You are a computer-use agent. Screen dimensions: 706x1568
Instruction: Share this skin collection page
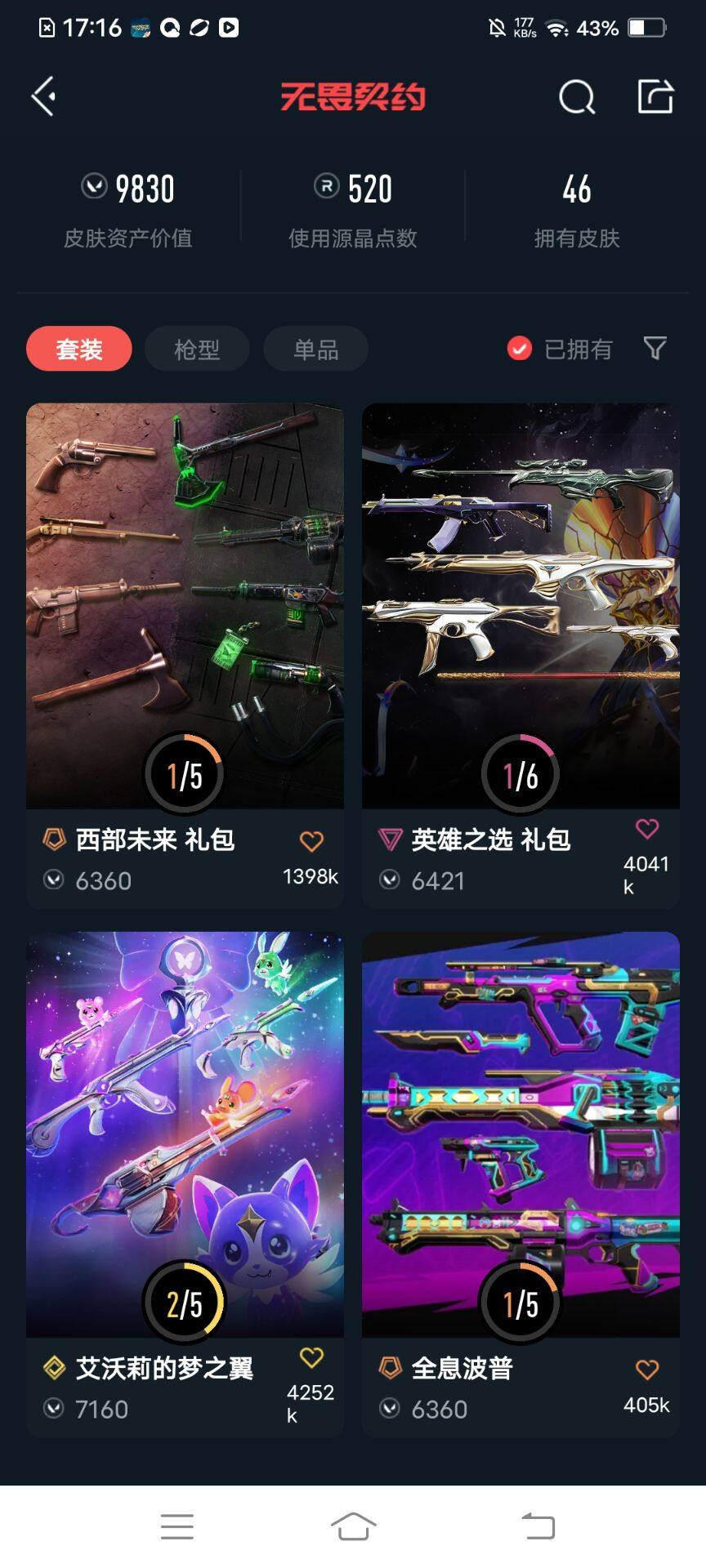pyautogui.click(x=655, y=96)
